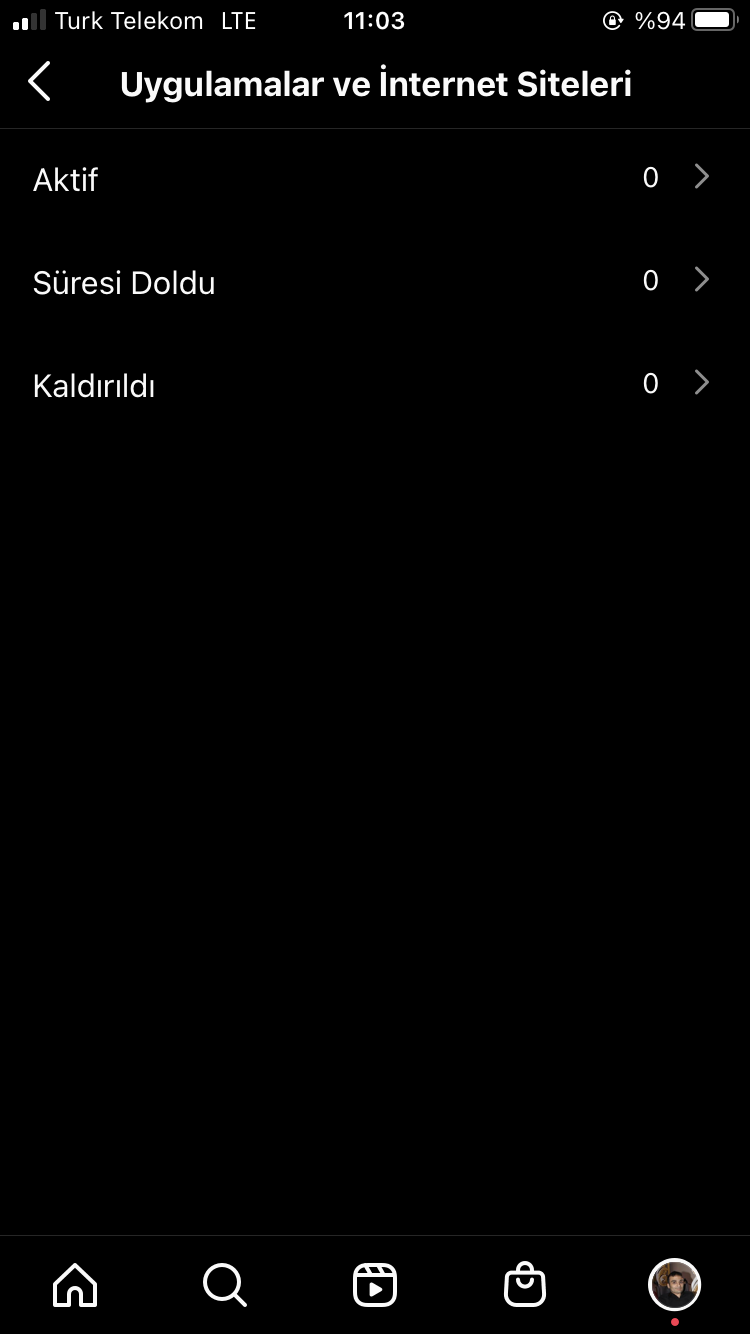Open the Süresi Doldu list
Image resolution: width=750 pixels, height=1334 pixels.
[375, 282]
